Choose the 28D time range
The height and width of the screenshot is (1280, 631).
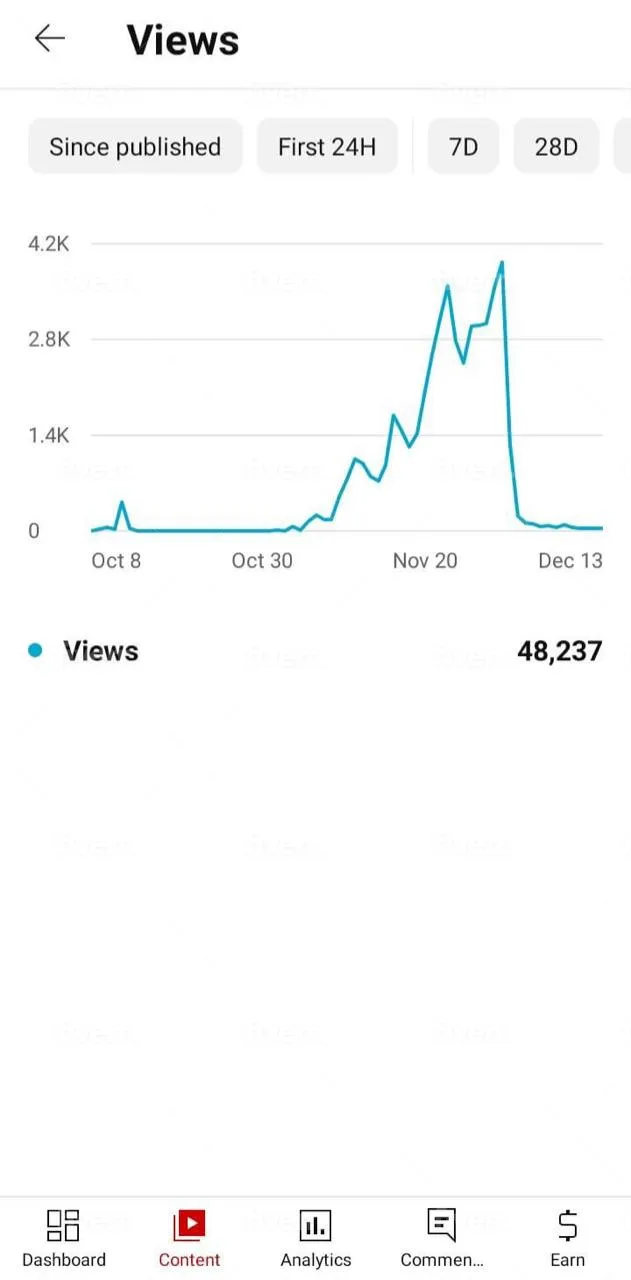556,147
